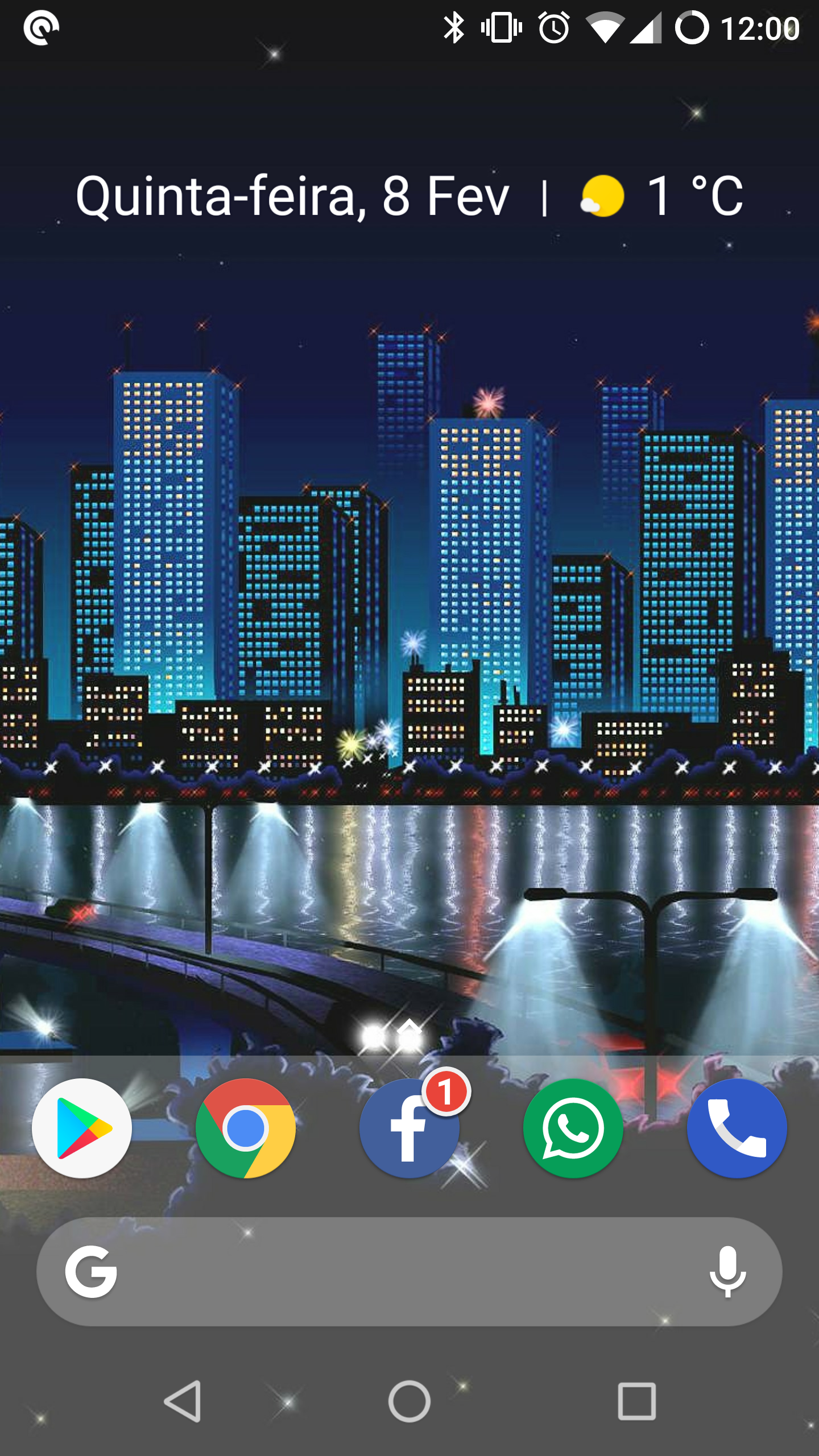Start voice search with the microphone
819x1456 pixels.
[x=727, y=1272]
